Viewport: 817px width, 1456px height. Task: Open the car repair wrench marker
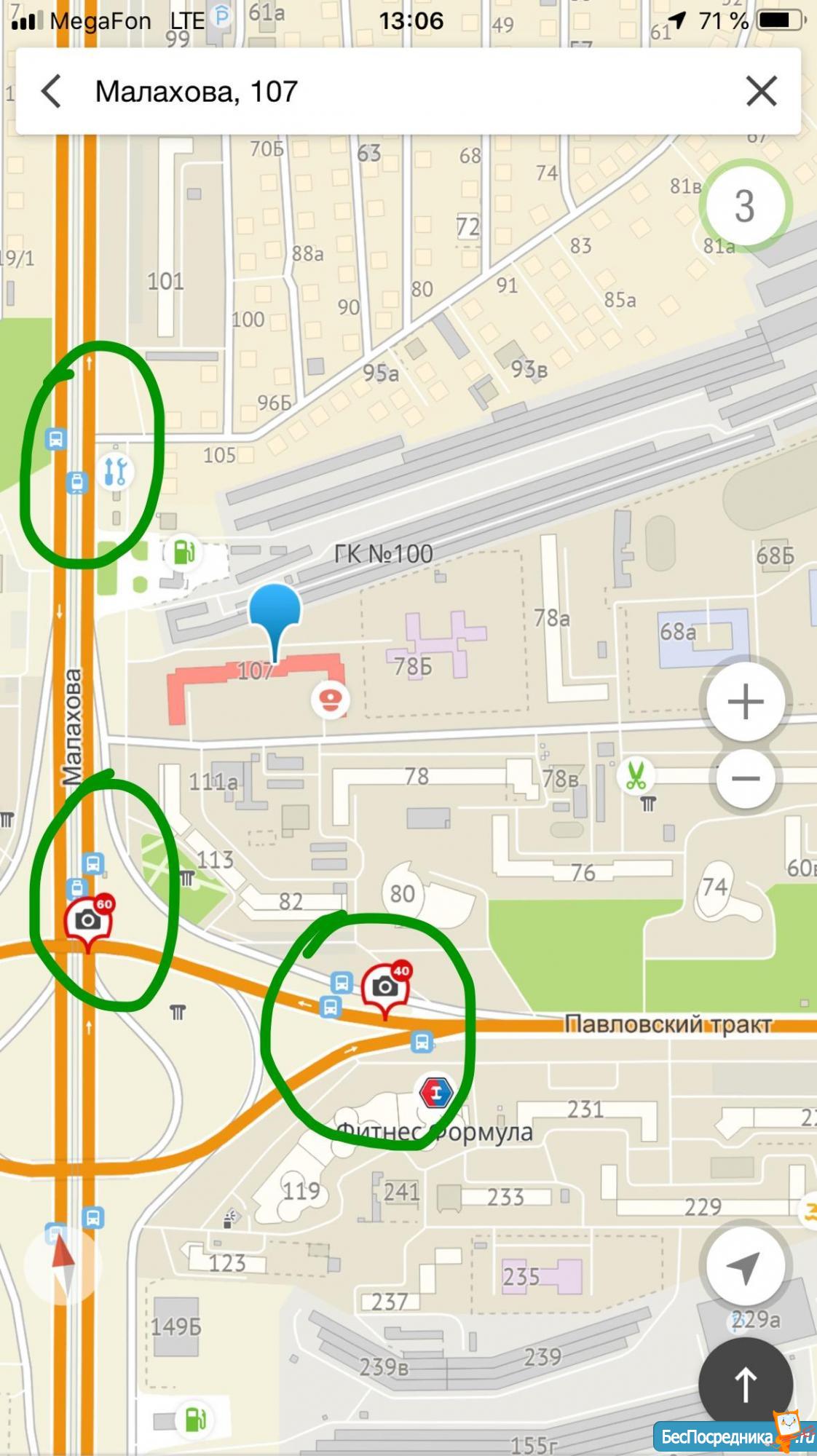[115, 470]
